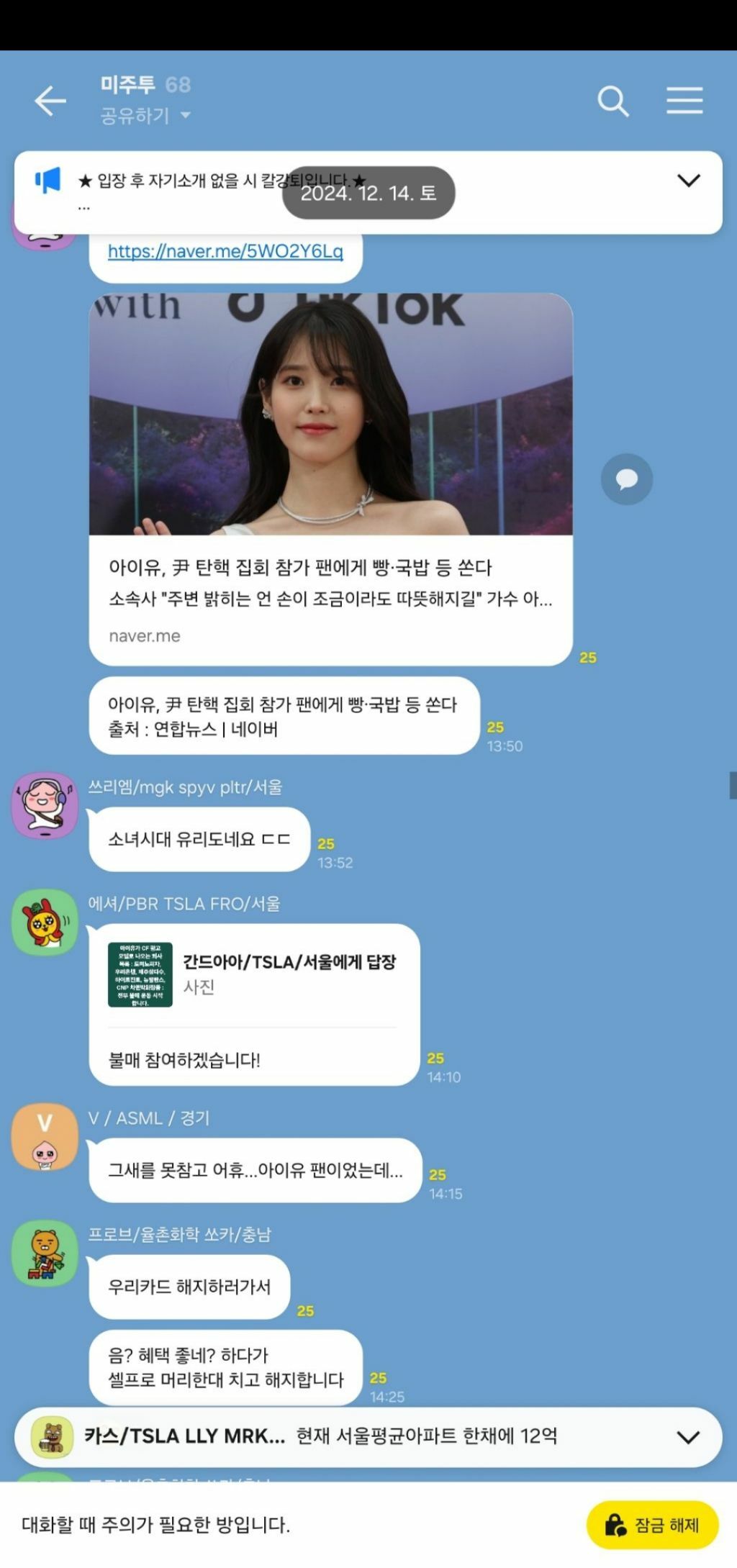Open the chat room hamburger menu
This screenshot has height=1568, width=737.
coord(684,101)
